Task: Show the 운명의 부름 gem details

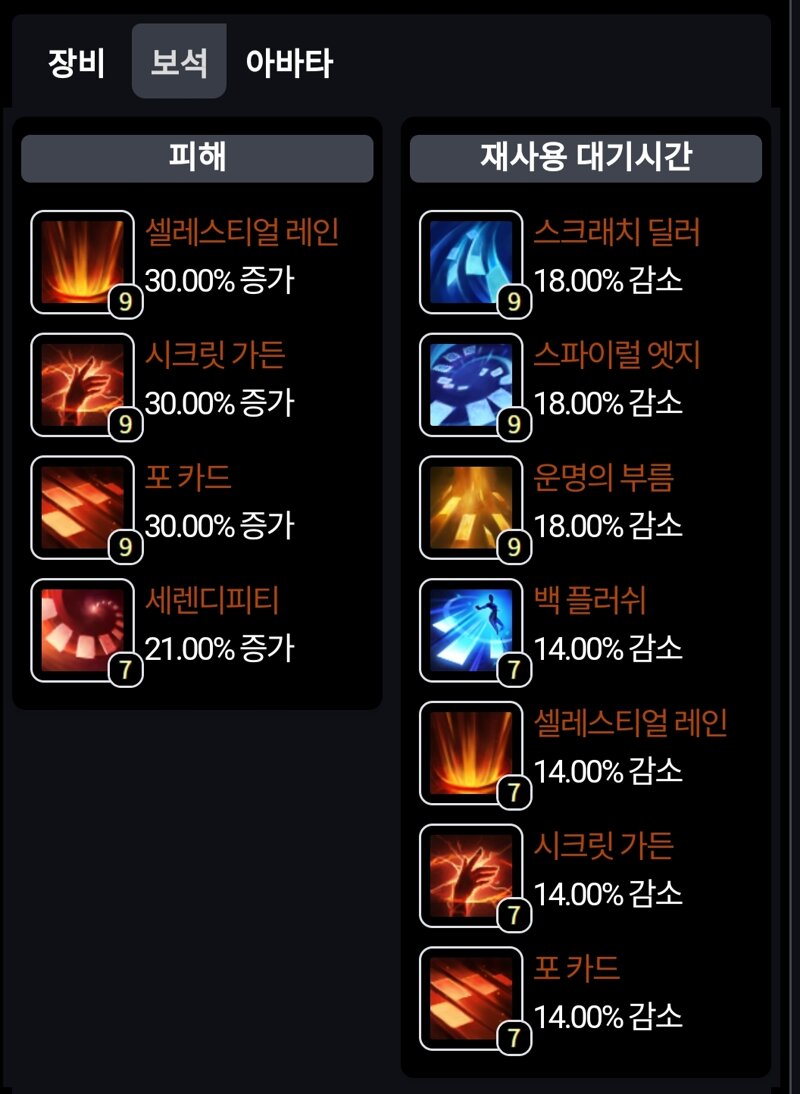Action: pyautogui.click(x=471, y=507)
